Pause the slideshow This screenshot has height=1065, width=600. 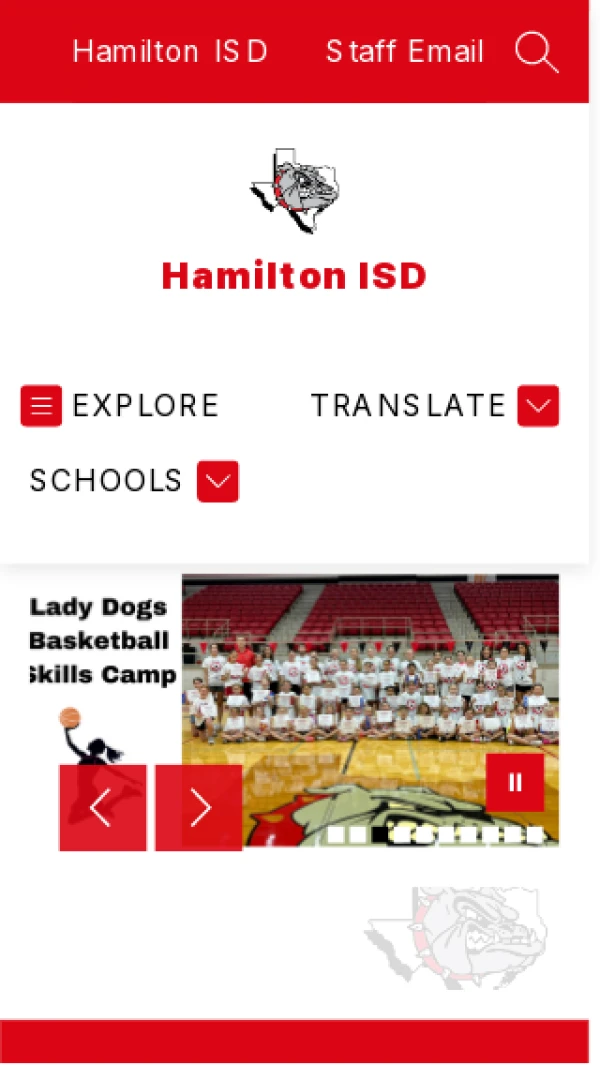point(515,782)
